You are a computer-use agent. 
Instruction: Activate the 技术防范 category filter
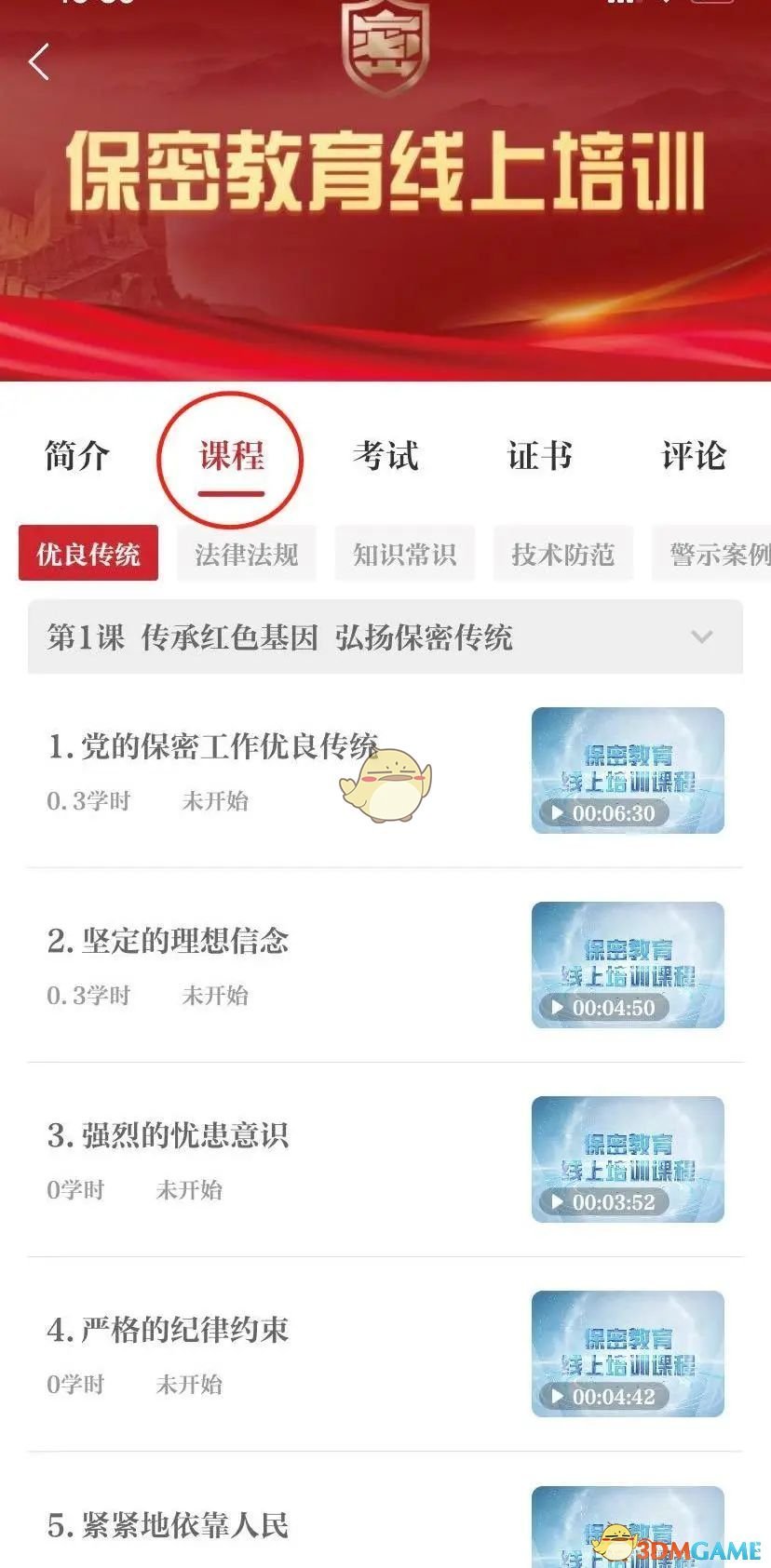point(562,553)
